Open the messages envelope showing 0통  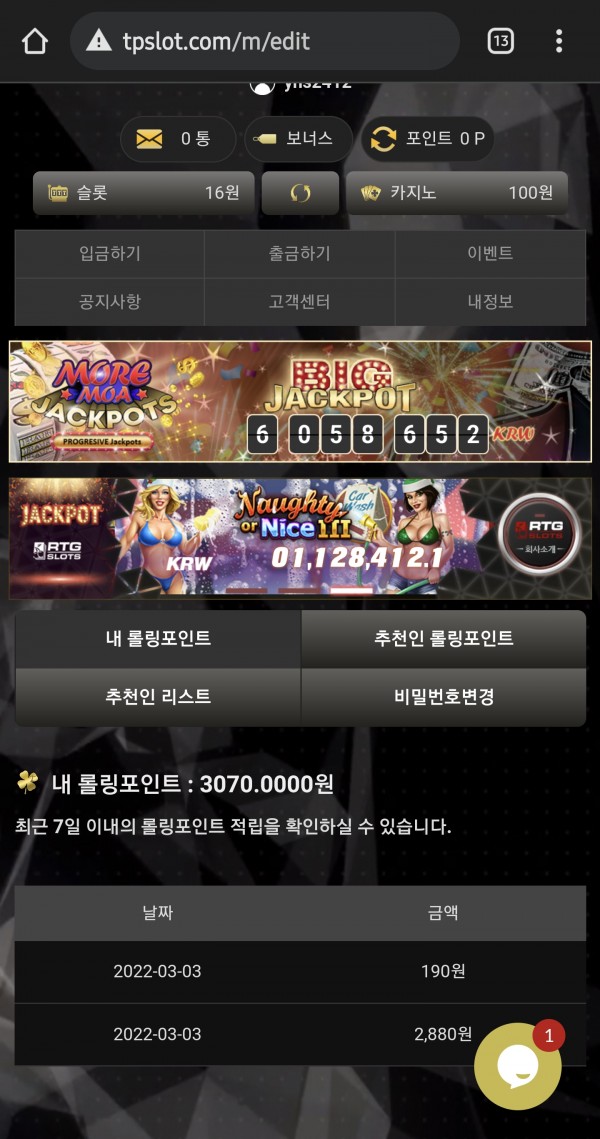(x=177, y=139)
